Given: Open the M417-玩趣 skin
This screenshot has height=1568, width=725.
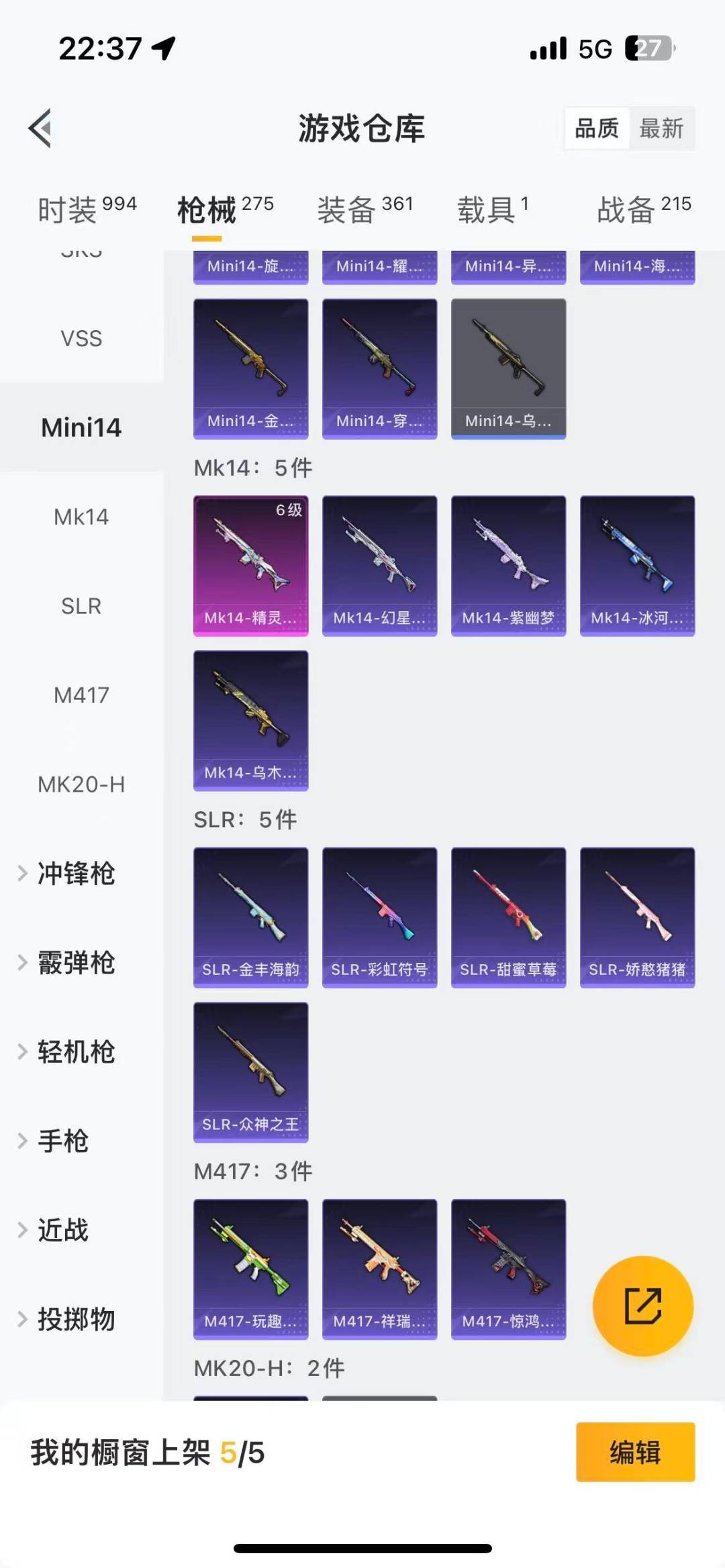Looking at the screenshot, I should (250, 1269).
